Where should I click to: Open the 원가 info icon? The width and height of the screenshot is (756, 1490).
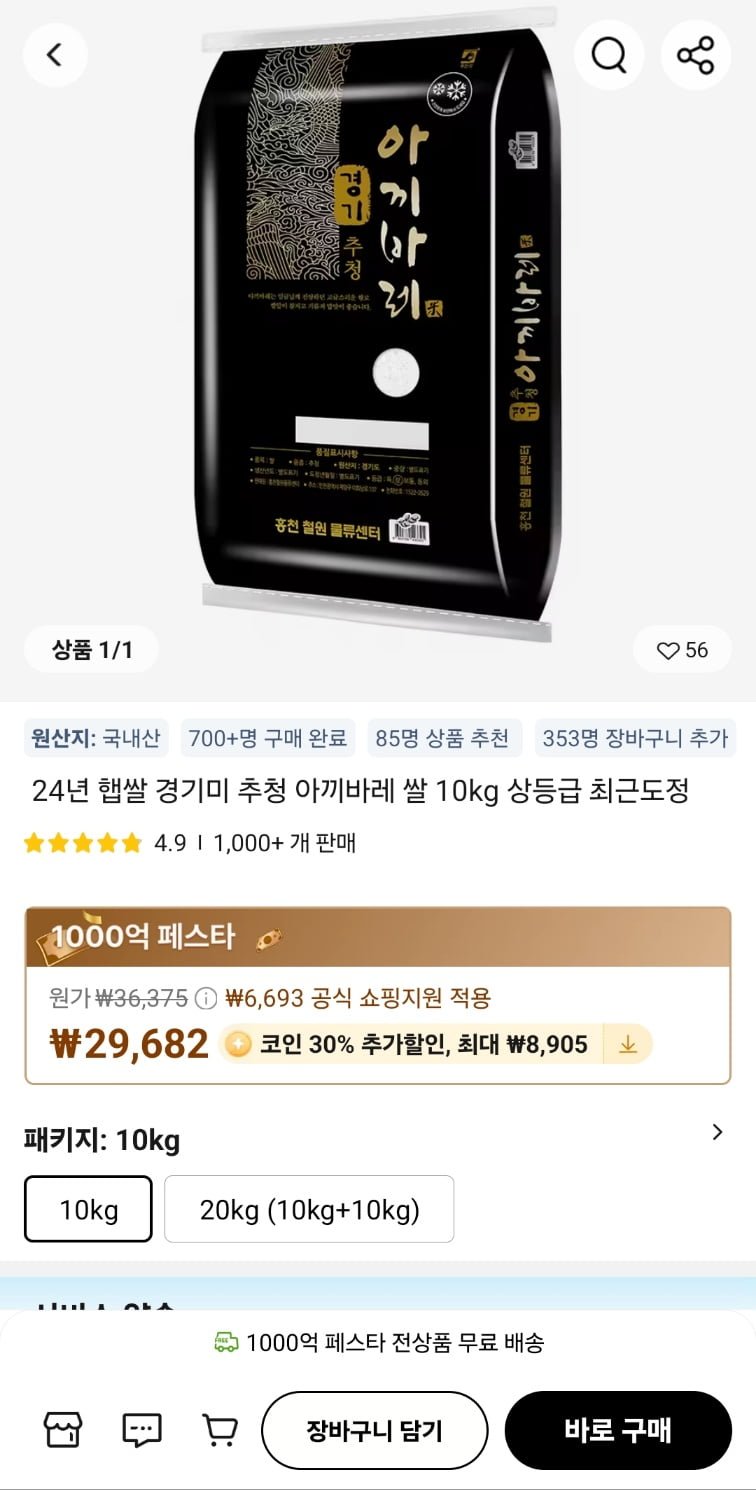(x=205, y=998)
